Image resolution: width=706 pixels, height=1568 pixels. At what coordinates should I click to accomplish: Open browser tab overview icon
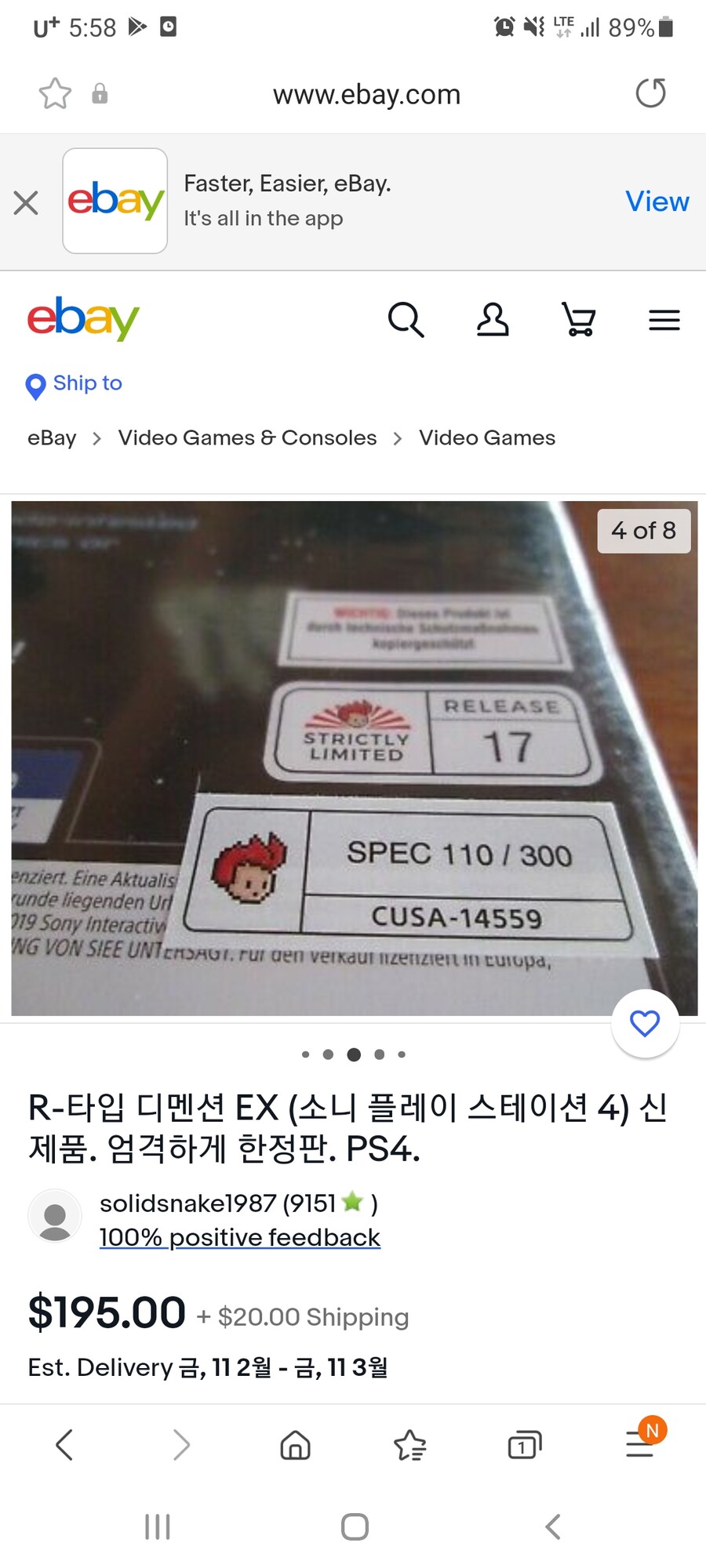(524, 1445)
